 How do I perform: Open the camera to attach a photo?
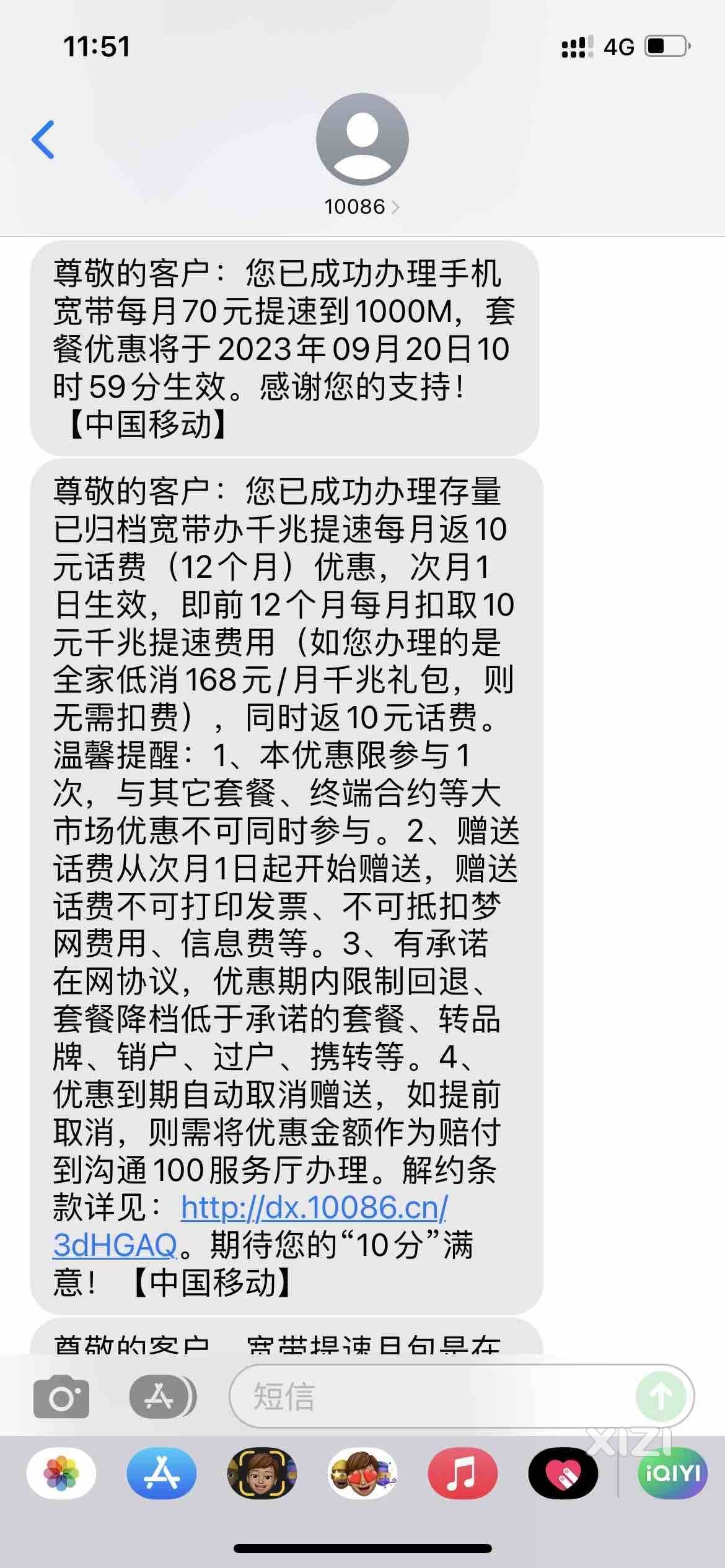coord(61,1396)
